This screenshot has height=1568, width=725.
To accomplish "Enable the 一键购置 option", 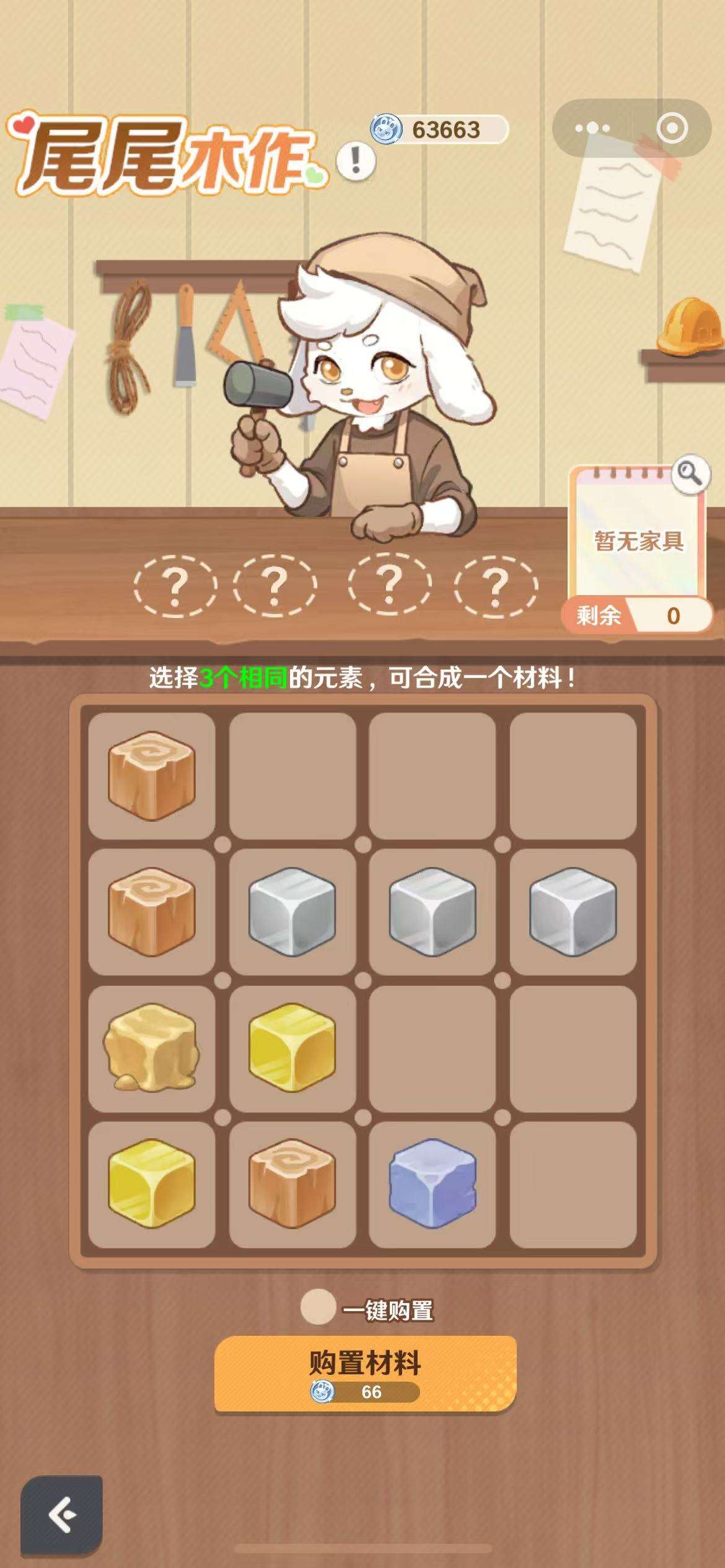I will click(x=318, y=1307).
